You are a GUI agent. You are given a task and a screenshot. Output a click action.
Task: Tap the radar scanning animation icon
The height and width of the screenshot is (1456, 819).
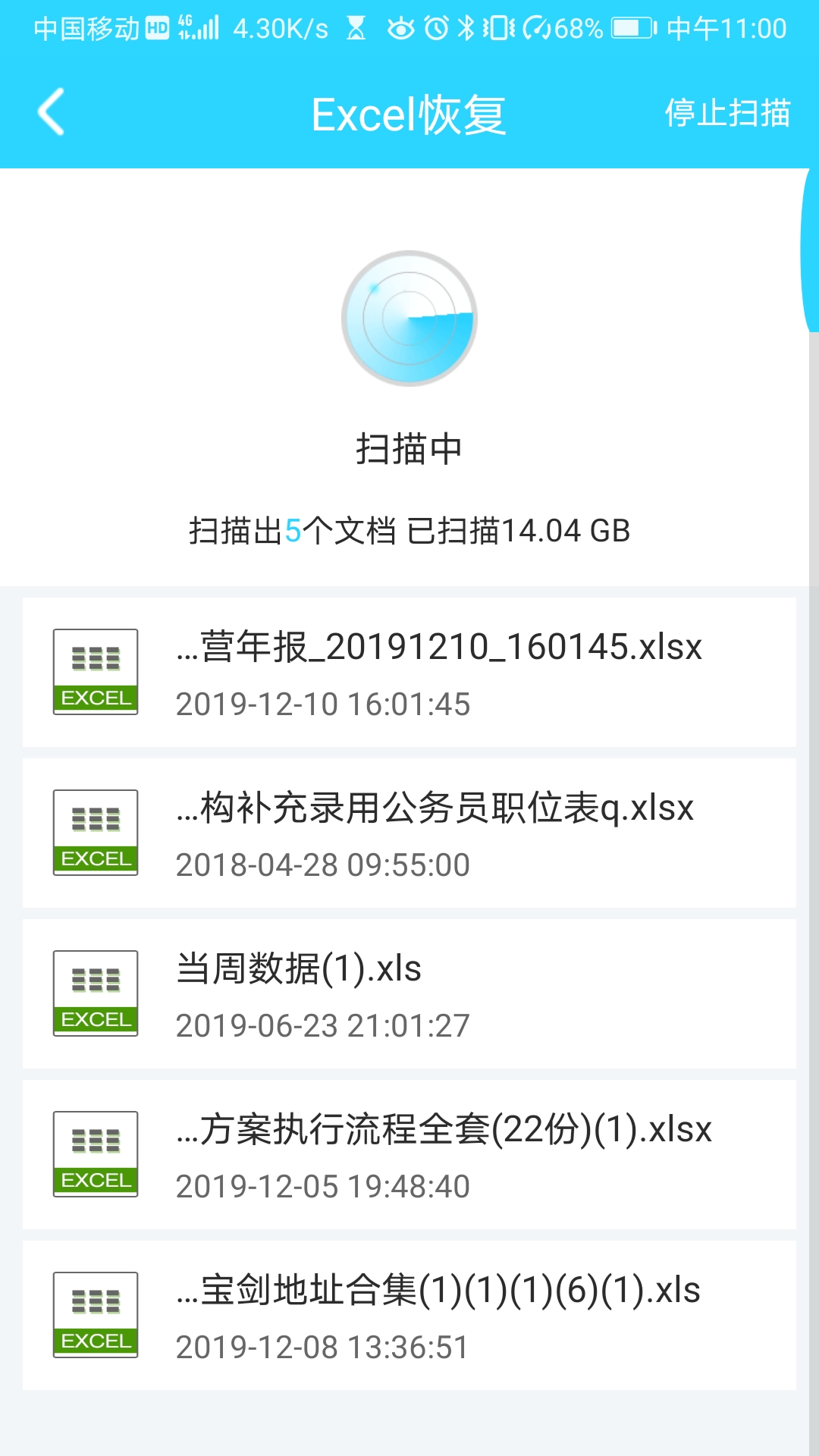click(x=409, y=320)
